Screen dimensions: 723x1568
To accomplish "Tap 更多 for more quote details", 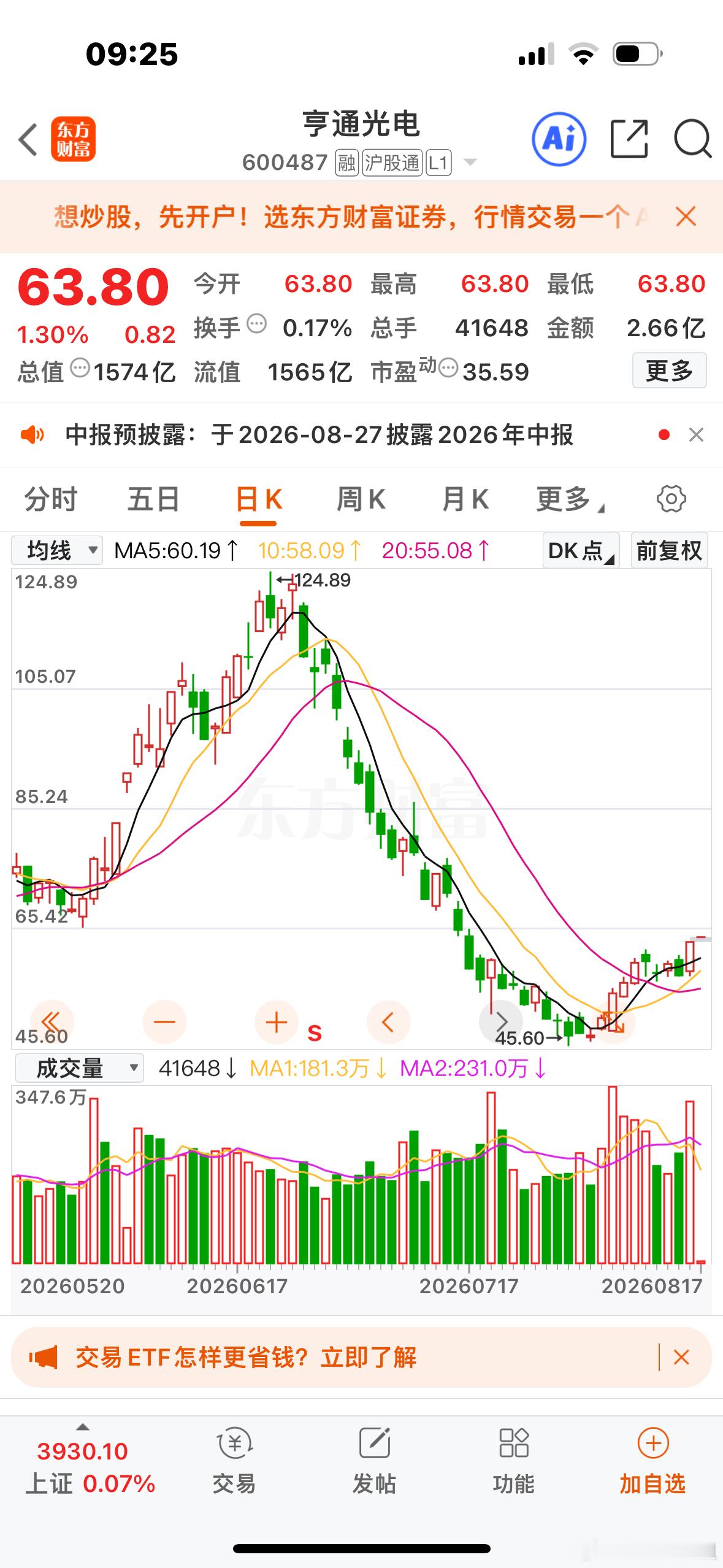I will click(x=669, y=371).
